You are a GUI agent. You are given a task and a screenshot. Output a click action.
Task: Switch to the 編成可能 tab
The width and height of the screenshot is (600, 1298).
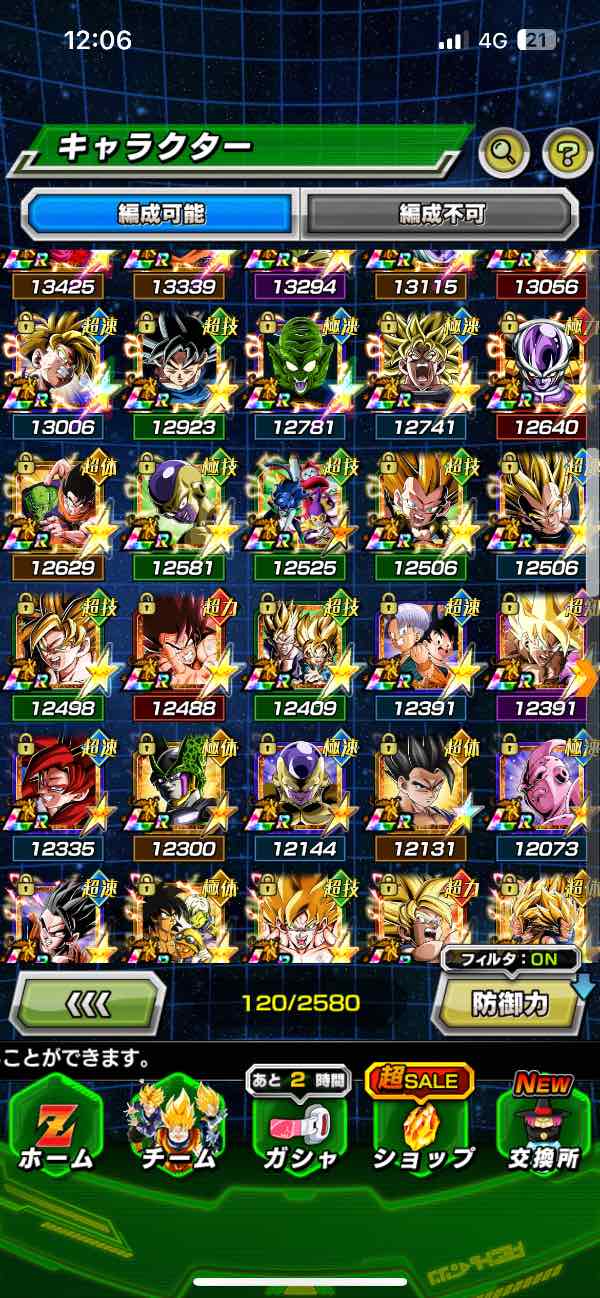coord(161,213)
